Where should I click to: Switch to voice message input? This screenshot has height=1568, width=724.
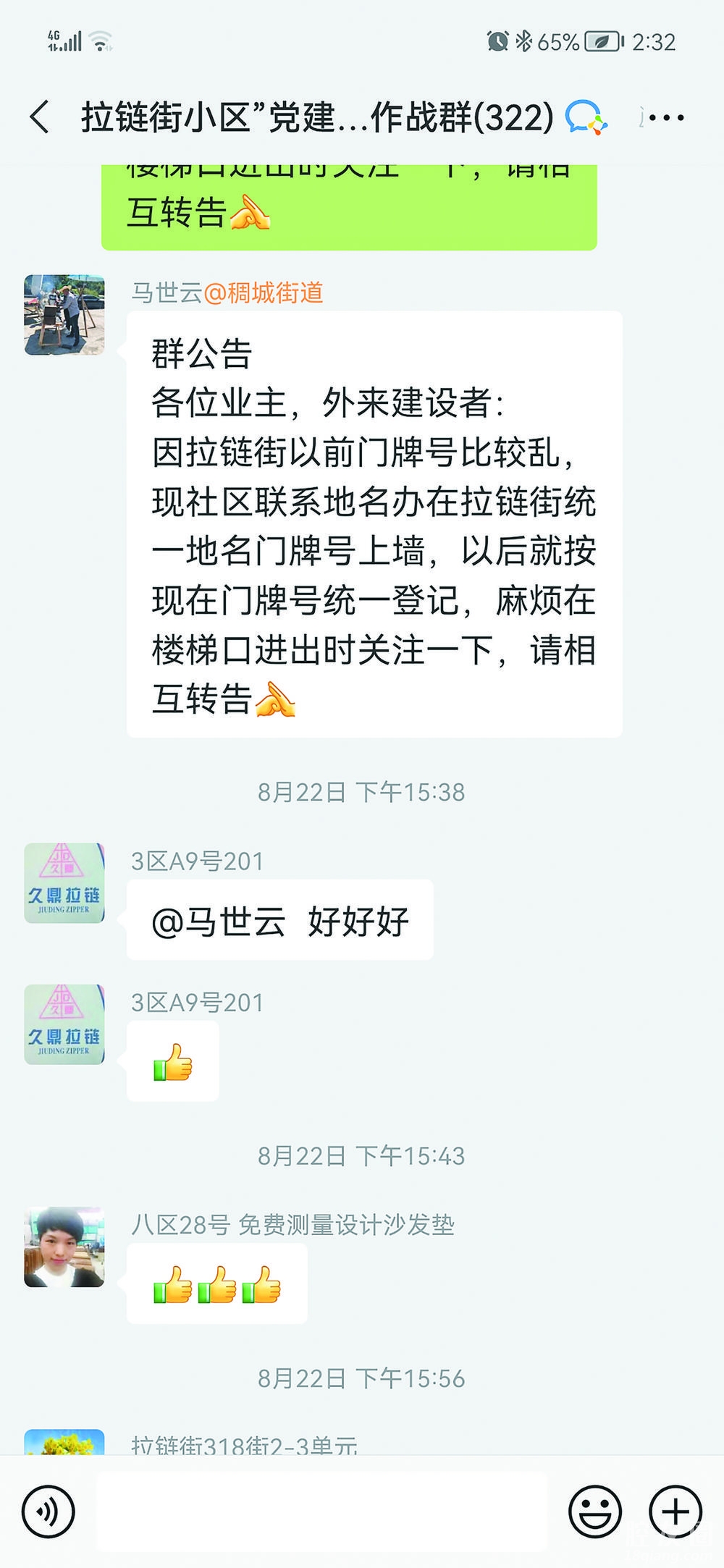(x=49, y=1512)
